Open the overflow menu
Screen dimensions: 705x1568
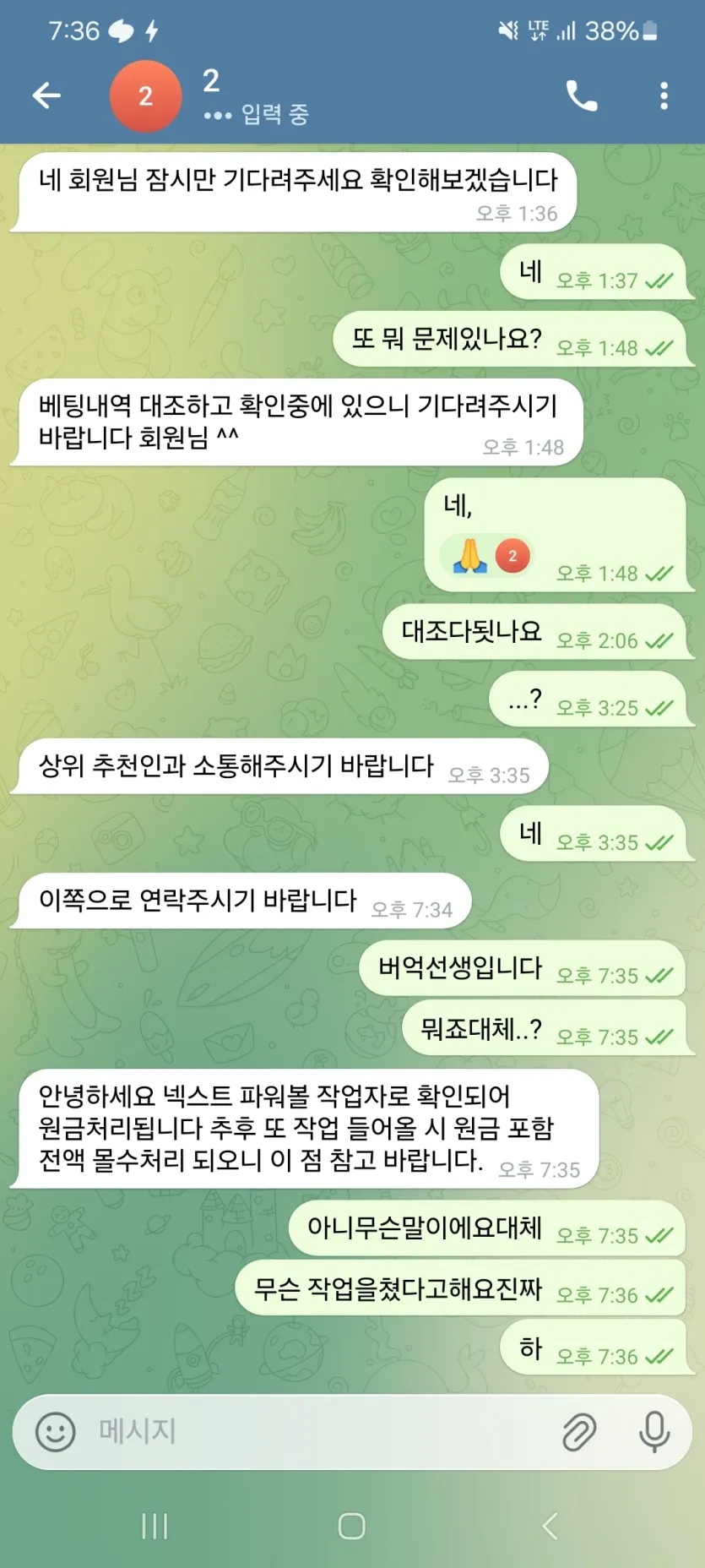(x=664, y=96)
